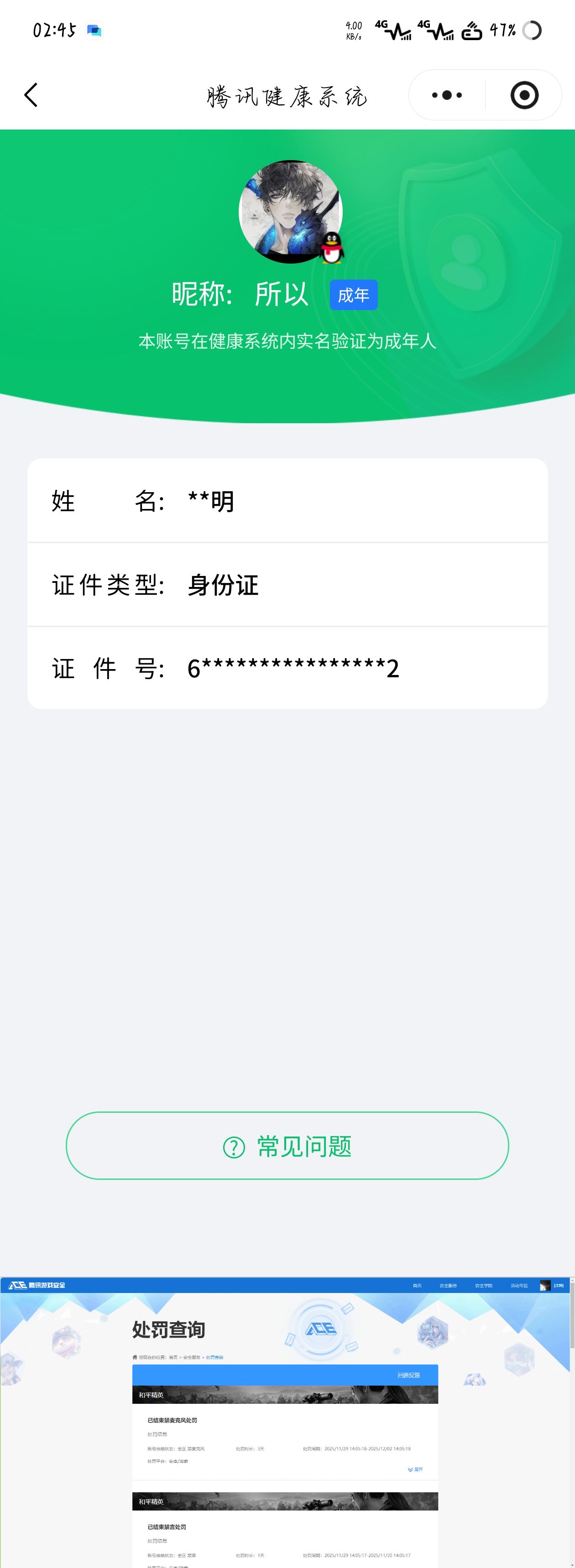The width and height of the screenshot is (575, 1568).
Task: Tap the question mark icon on 常见问题 button
Action: pyautogui.click(x=235, y=1146)
